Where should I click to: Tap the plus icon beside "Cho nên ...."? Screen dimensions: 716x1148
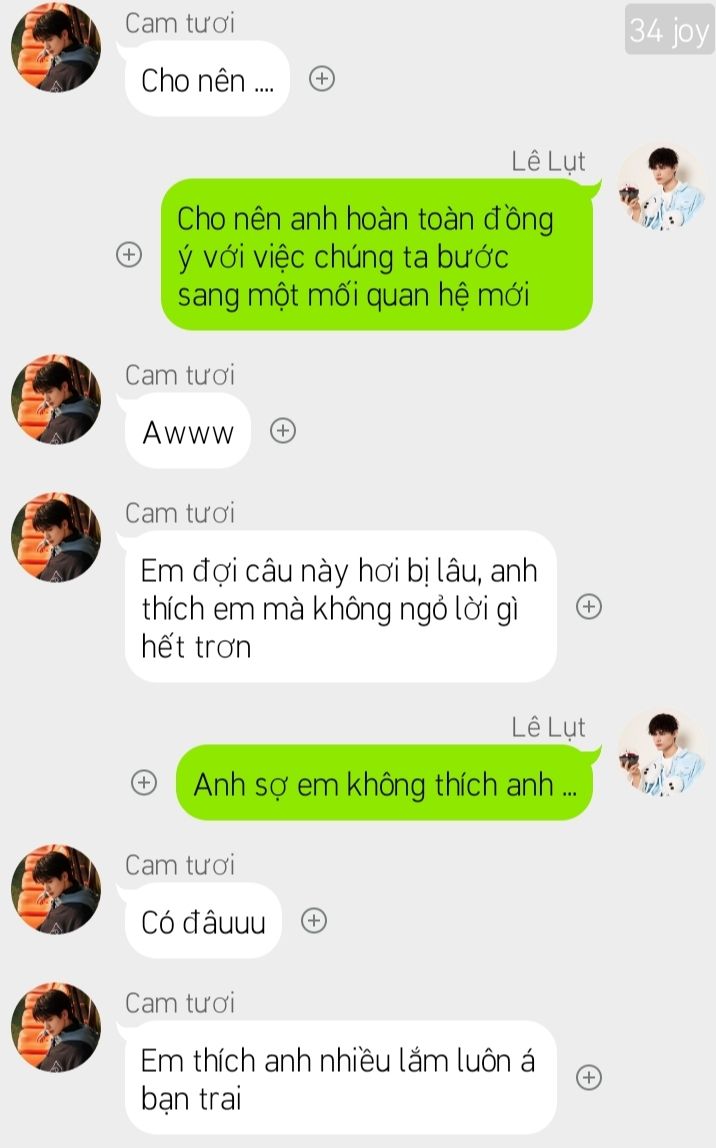(x=321, y=79)
